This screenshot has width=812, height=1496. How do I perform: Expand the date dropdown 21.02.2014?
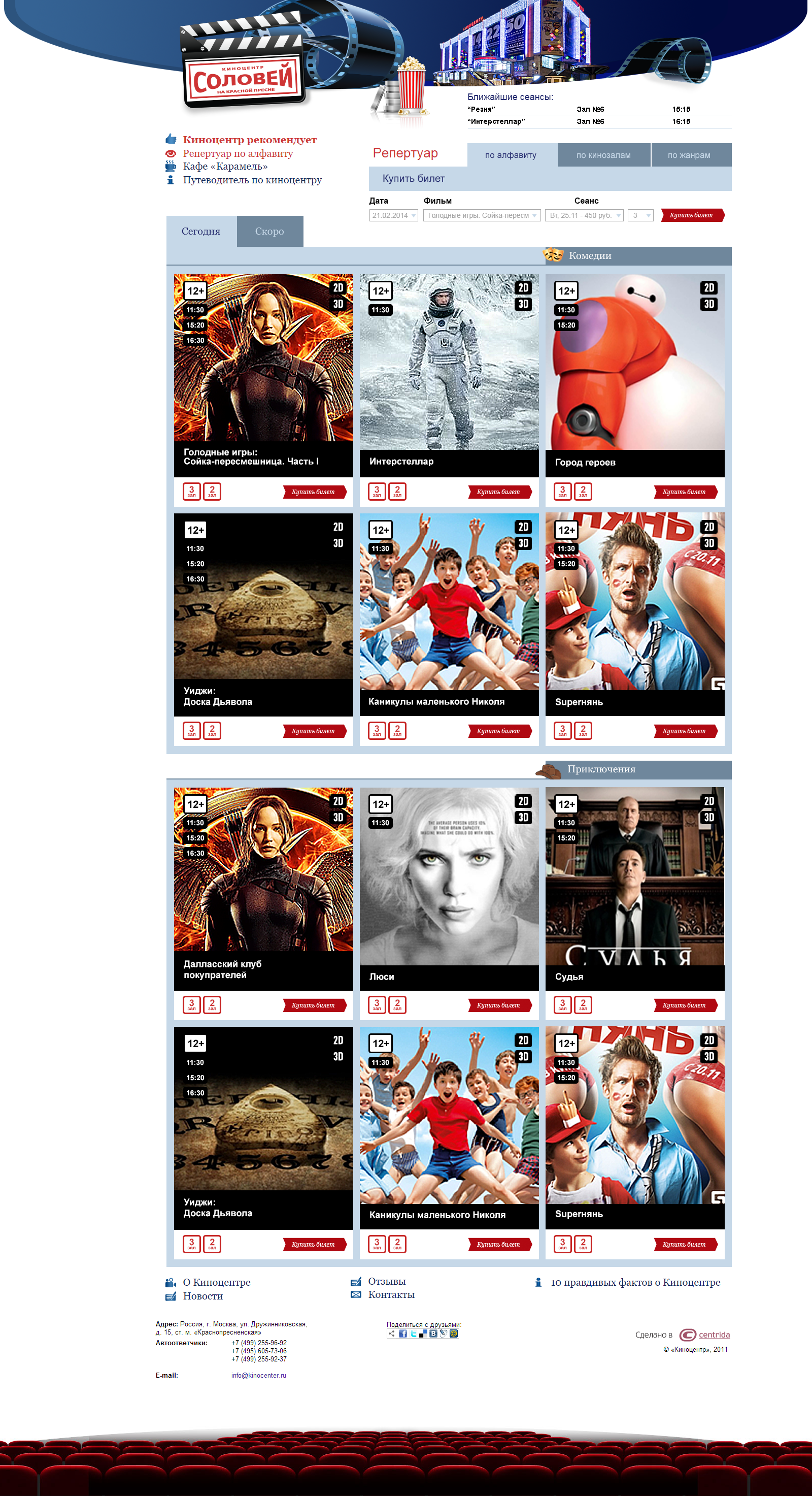pos(393,215)
